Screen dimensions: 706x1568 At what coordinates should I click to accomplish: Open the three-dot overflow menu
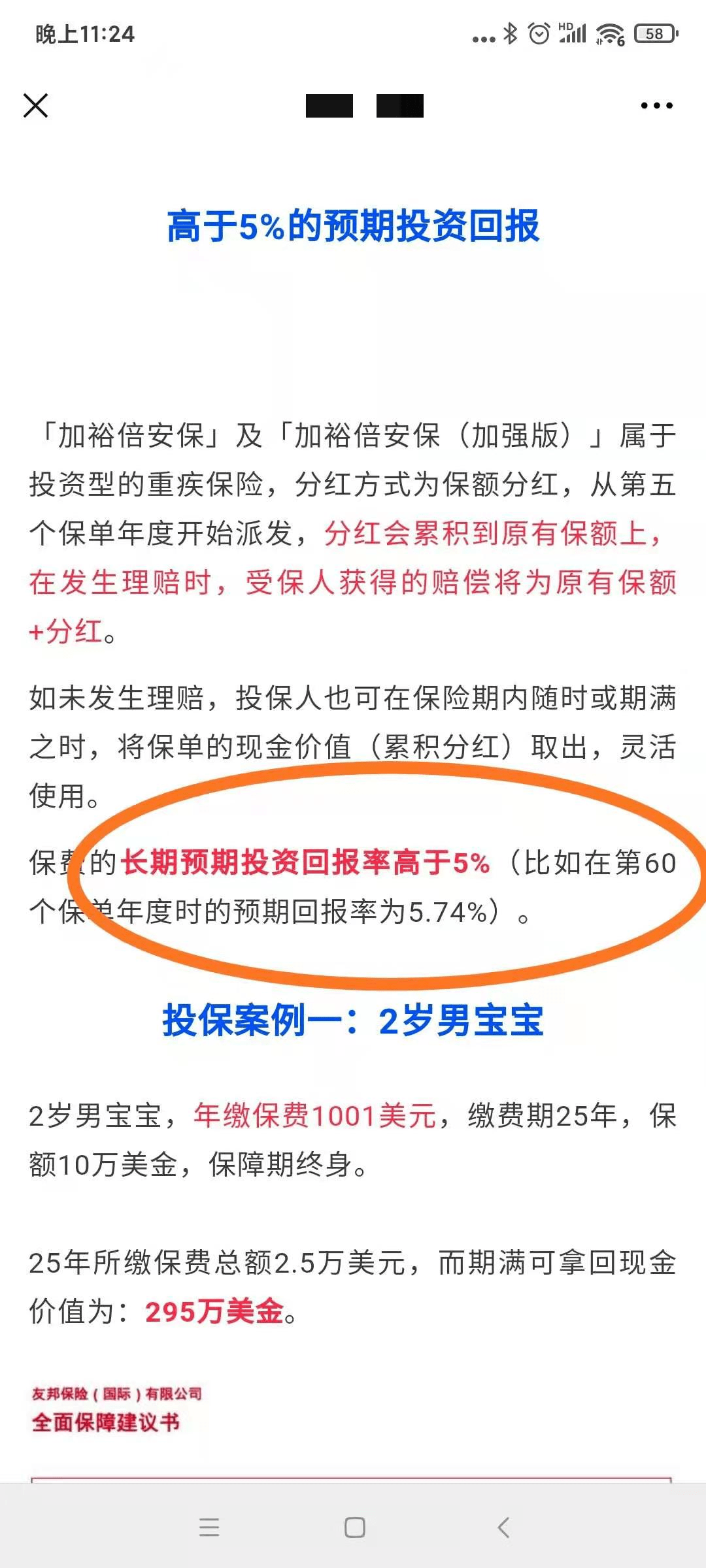click(x=656, y=105)
